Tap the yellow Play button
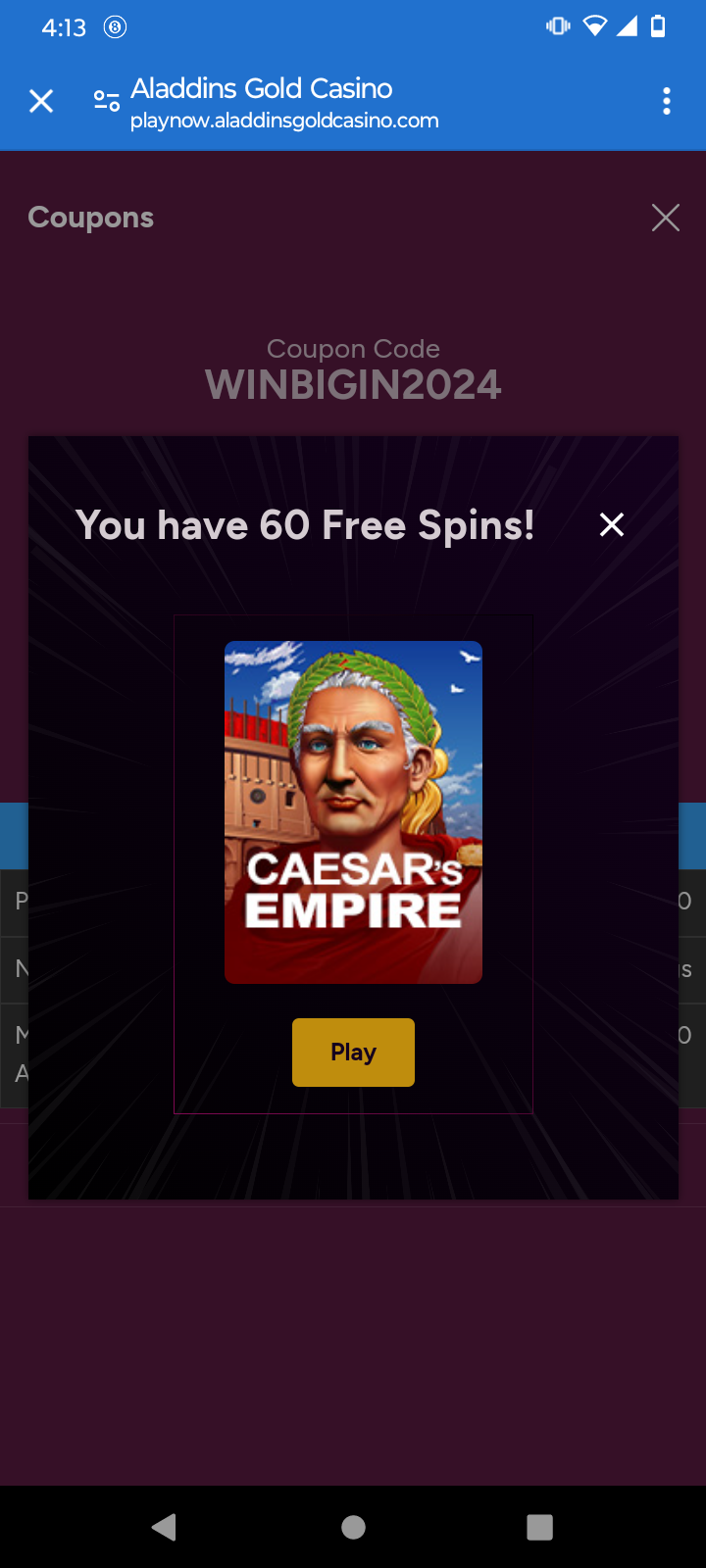The height and width of the screenshot is (1568, 706). point(353,1052)
